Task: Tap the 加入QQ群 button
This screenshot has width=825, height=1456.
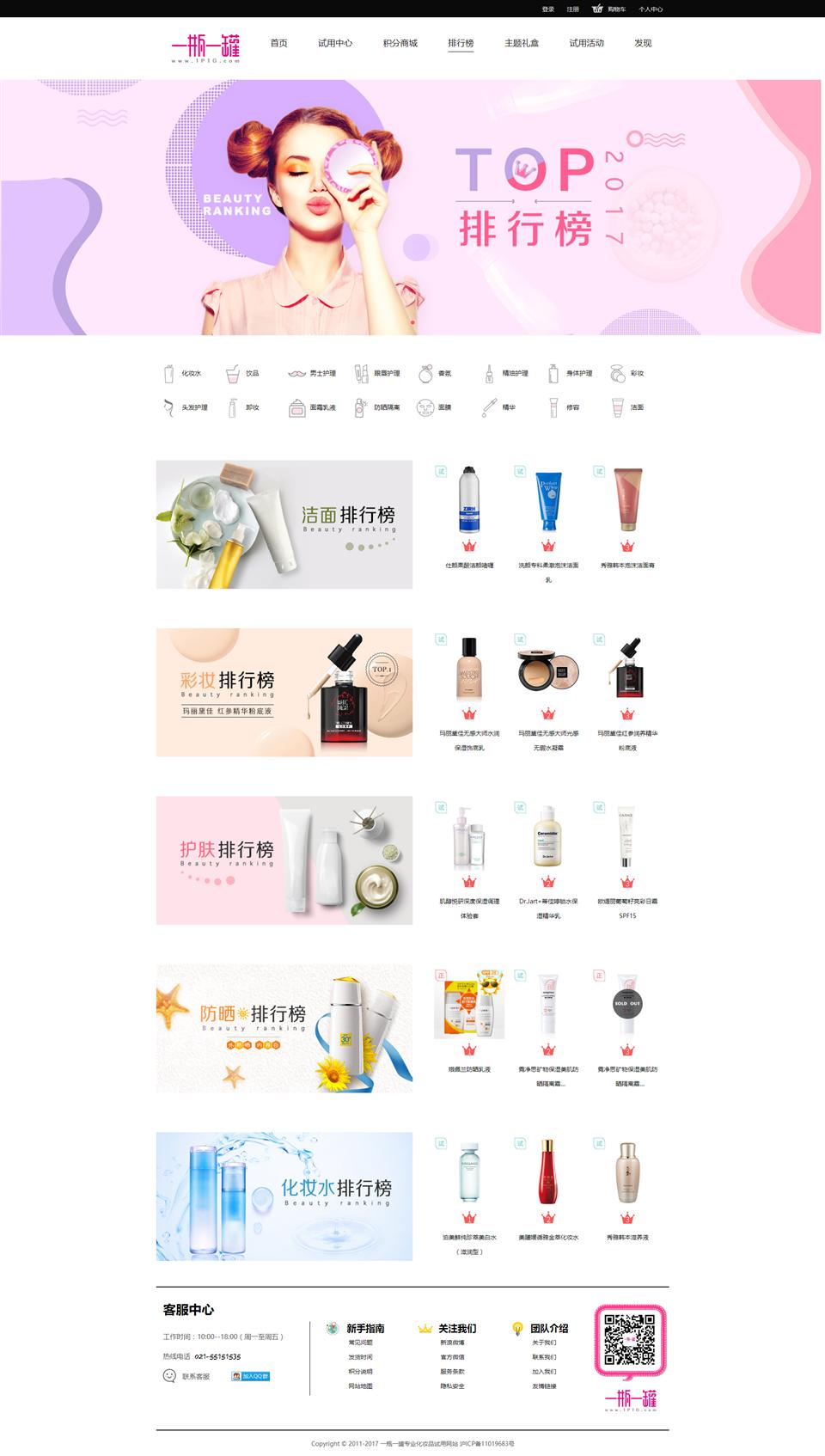Action: pos(250,1376)
